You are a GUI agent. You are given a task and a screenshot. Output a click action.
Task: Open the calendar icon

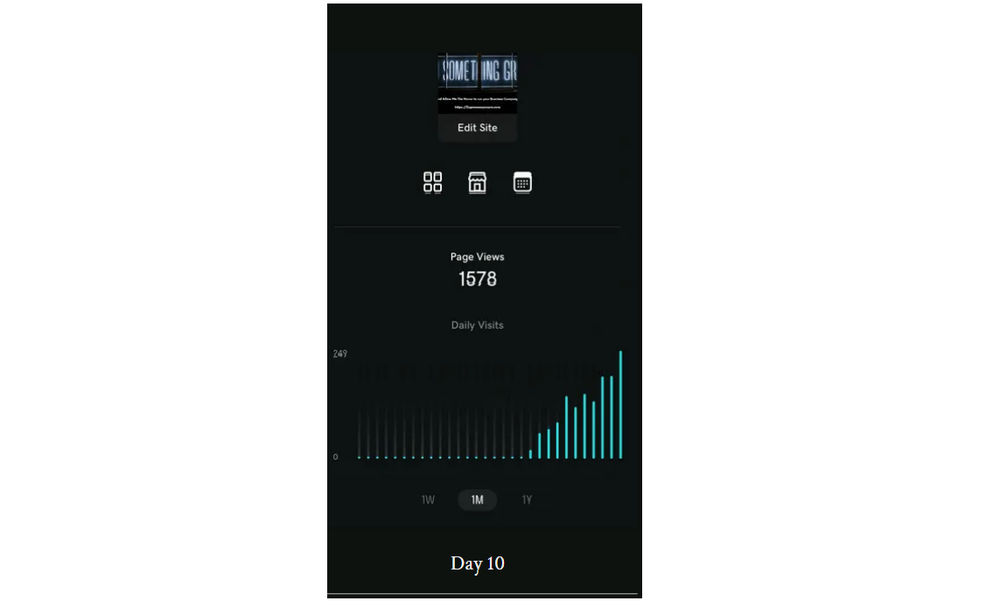522,182
